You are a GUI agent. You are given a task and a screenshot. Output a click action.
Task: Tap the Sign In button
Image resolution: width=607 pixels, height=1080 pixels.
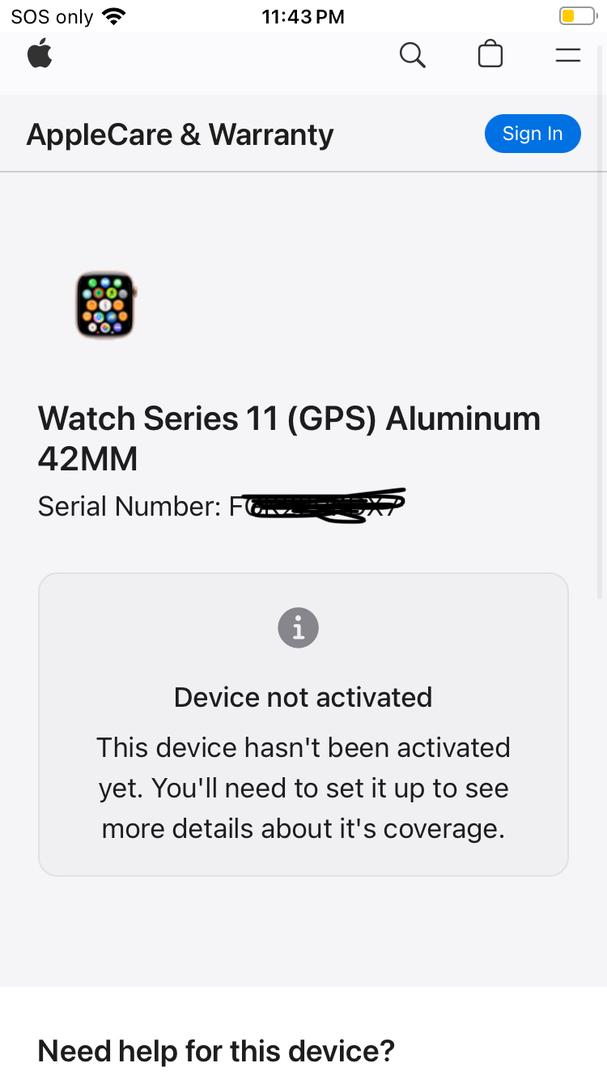point(532,134)
